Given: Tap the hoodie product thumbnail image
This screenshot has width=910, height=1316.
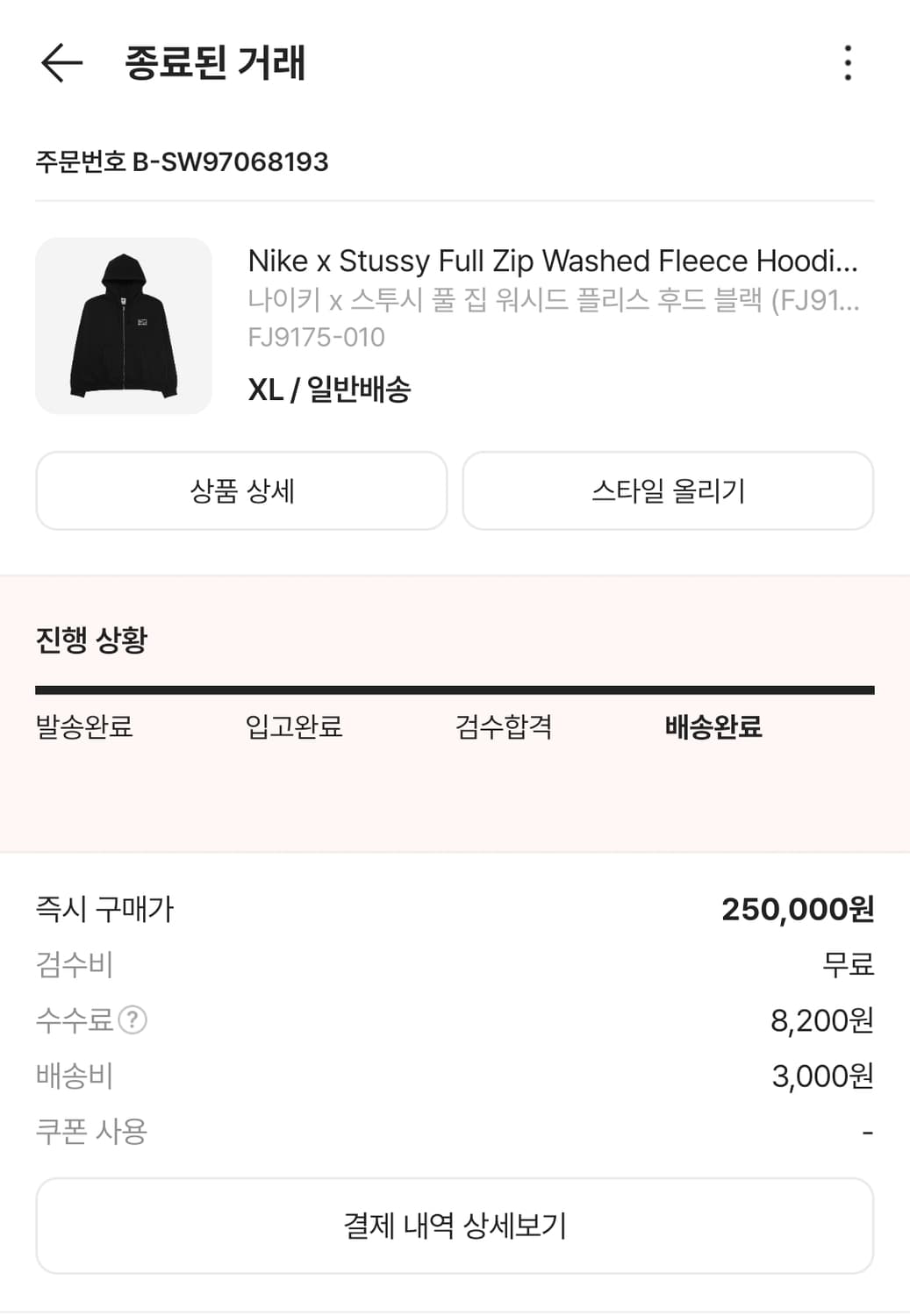Looking at the screenshot, I should 123,326.
